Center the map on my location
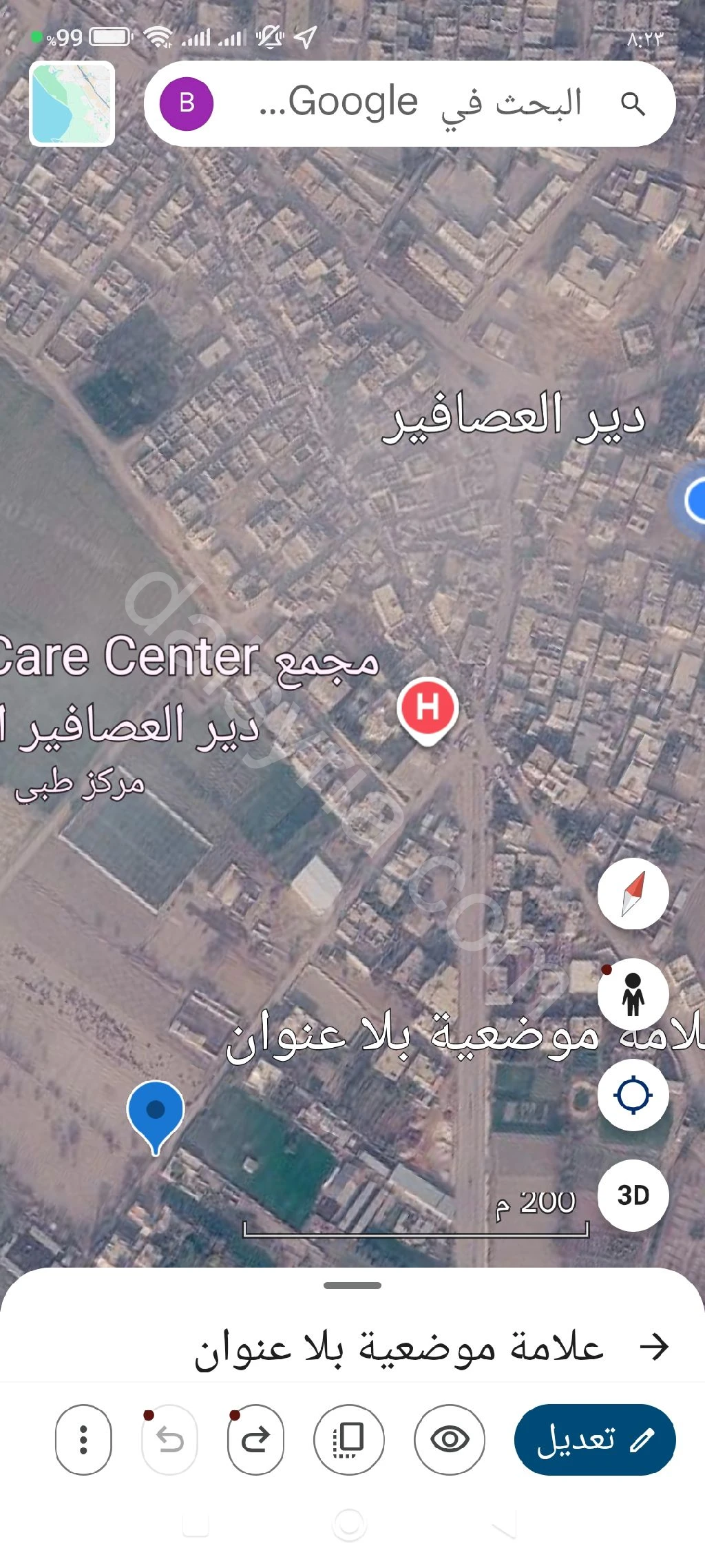This screenshot has width=705, height=1568. pyautogui.click(x=633, y=1095)
